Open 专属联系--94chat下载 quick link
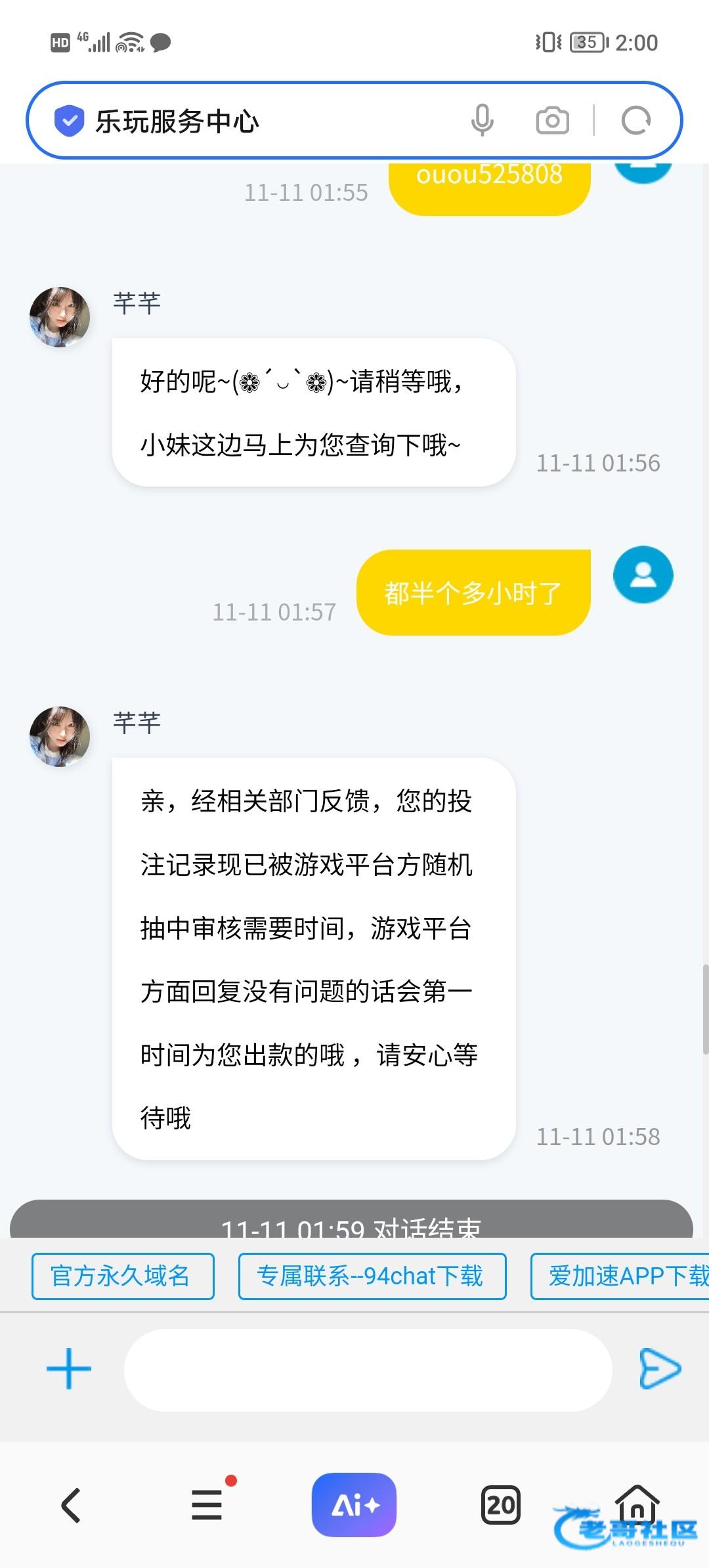 [x=372, y=1276]
